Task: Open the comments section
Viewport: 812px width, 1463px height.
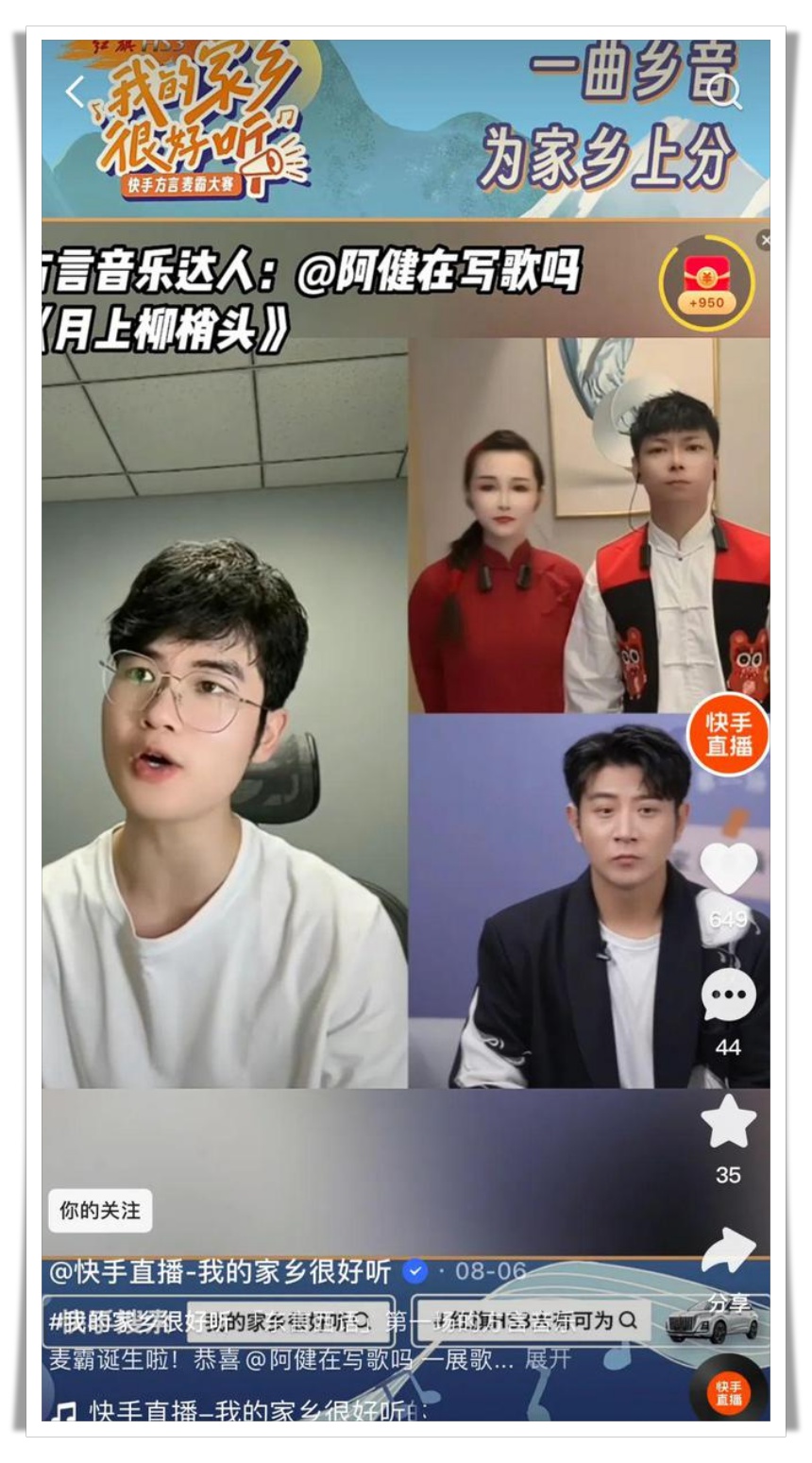Action: click(728, 997)
